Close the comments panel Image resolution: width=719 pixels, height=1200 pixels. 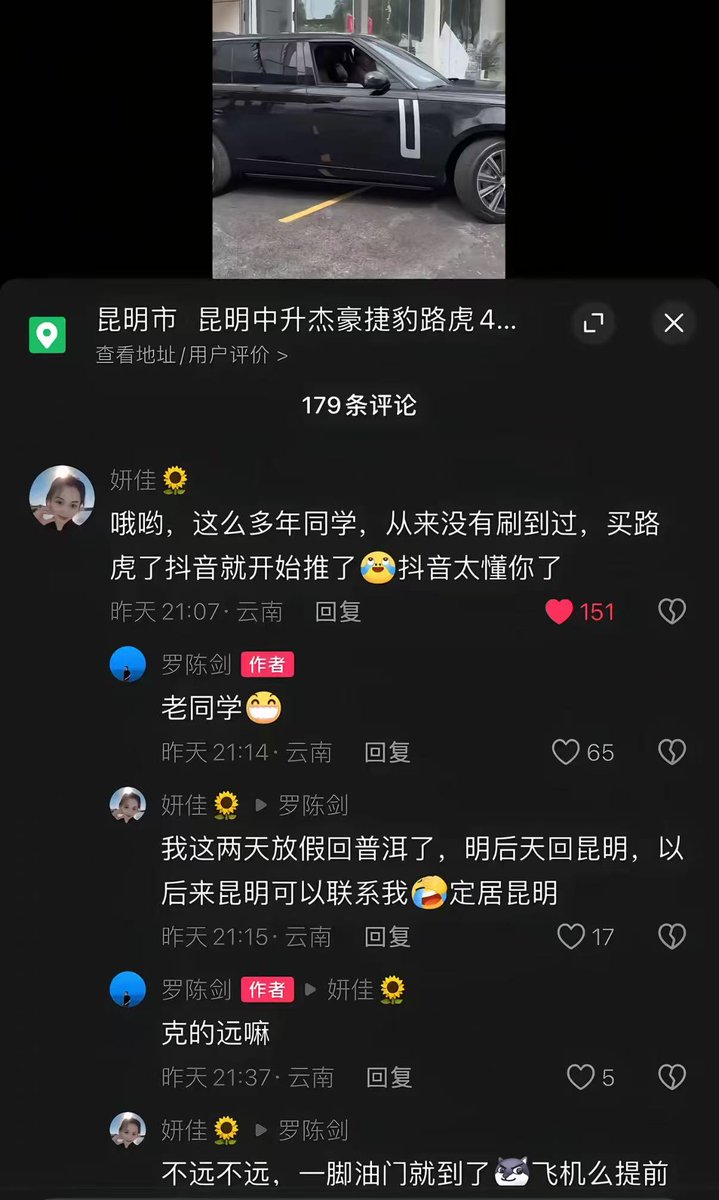(x=674, y=323)
